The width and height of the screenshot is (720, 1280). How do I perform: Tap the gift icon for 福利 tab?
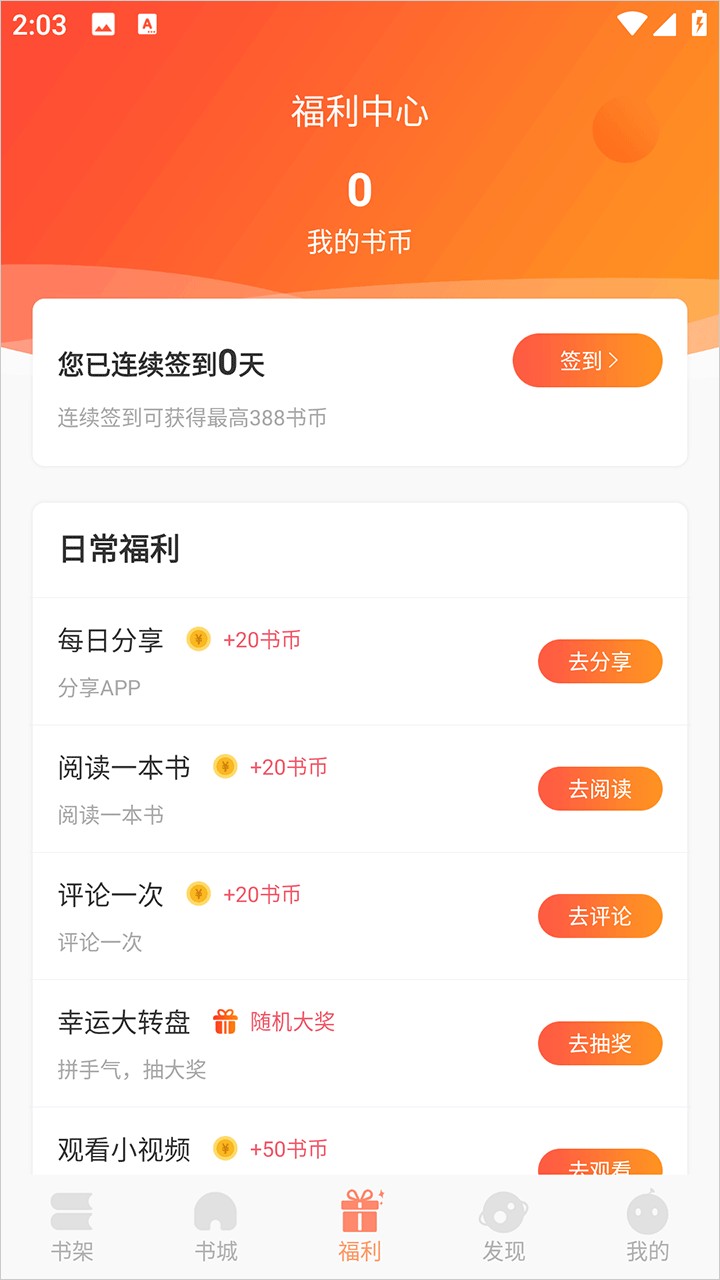360,1212
